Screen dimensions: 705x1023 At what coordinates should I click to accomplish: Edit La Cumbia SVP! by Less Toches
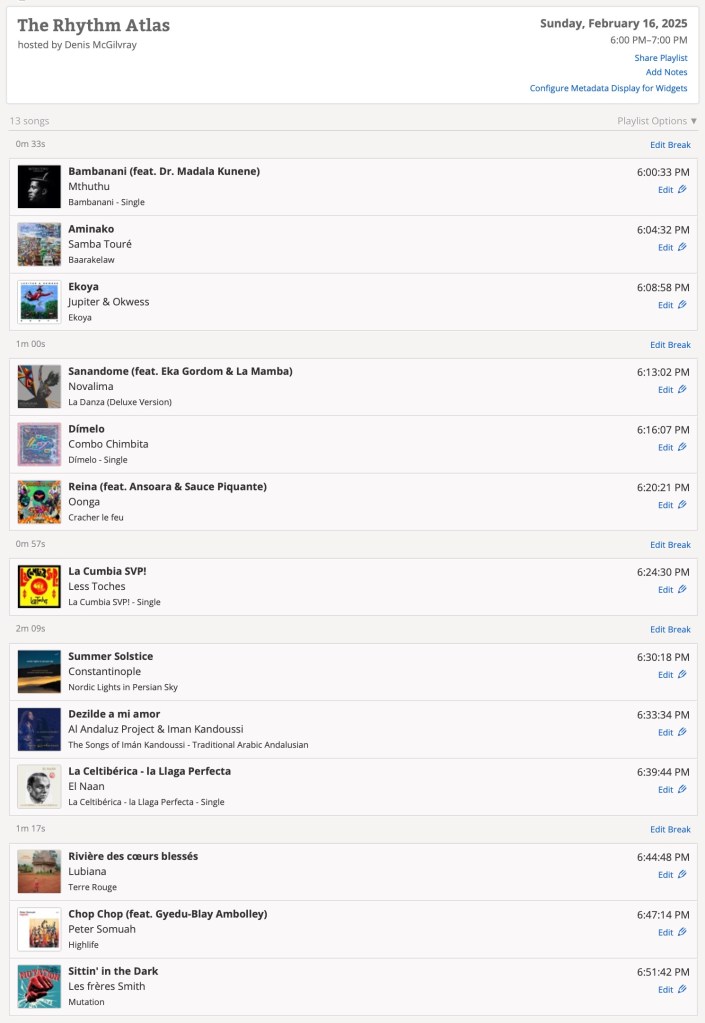671,589
